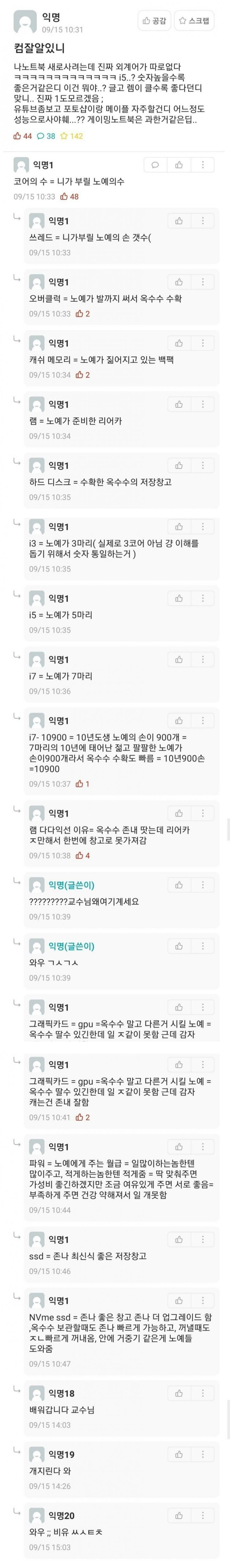This screenshot has height=1568, width=240.
Task: Open more options on the 'NVme ssd' reply
Action: click(203, 1284)
